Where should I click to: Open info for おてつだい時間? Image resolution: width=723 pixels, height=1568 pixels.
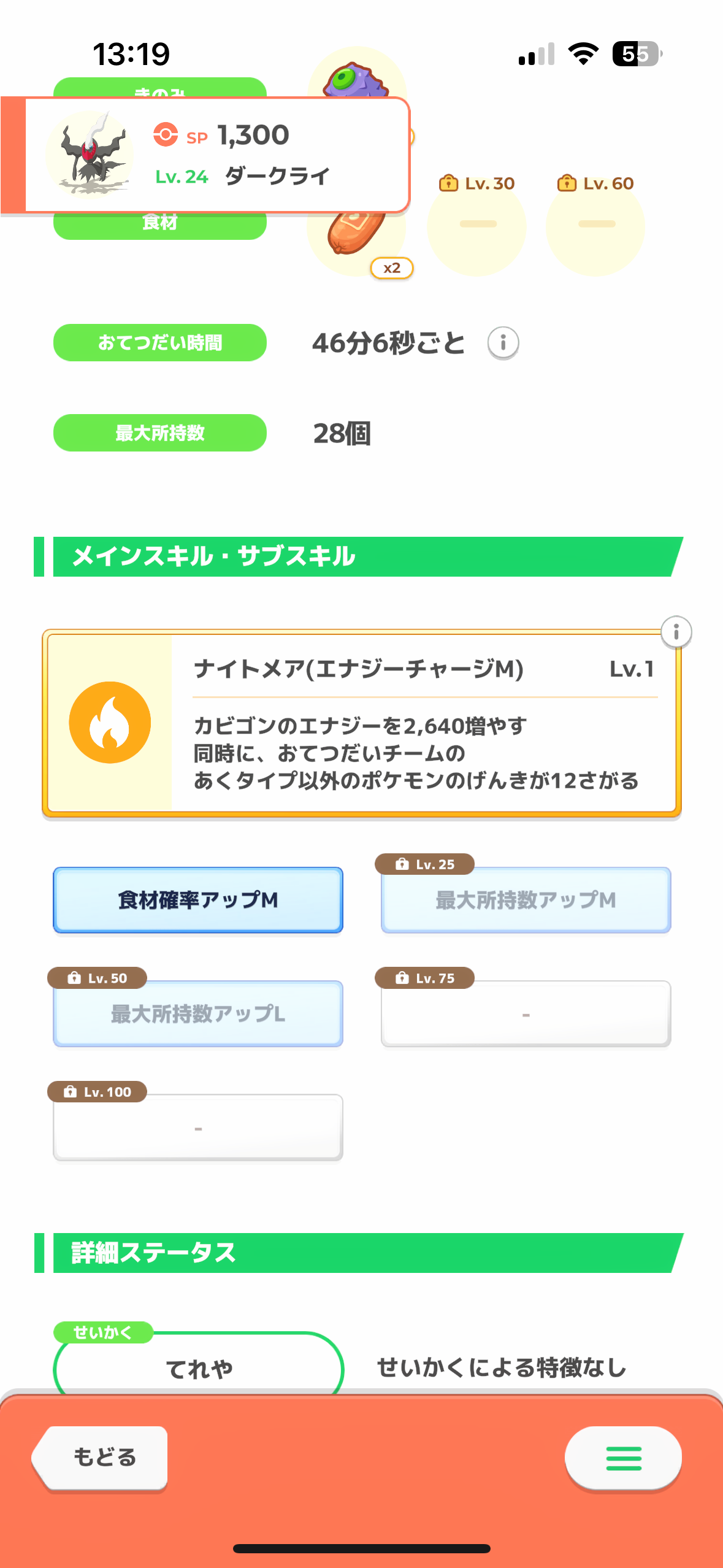pos(503,342)
